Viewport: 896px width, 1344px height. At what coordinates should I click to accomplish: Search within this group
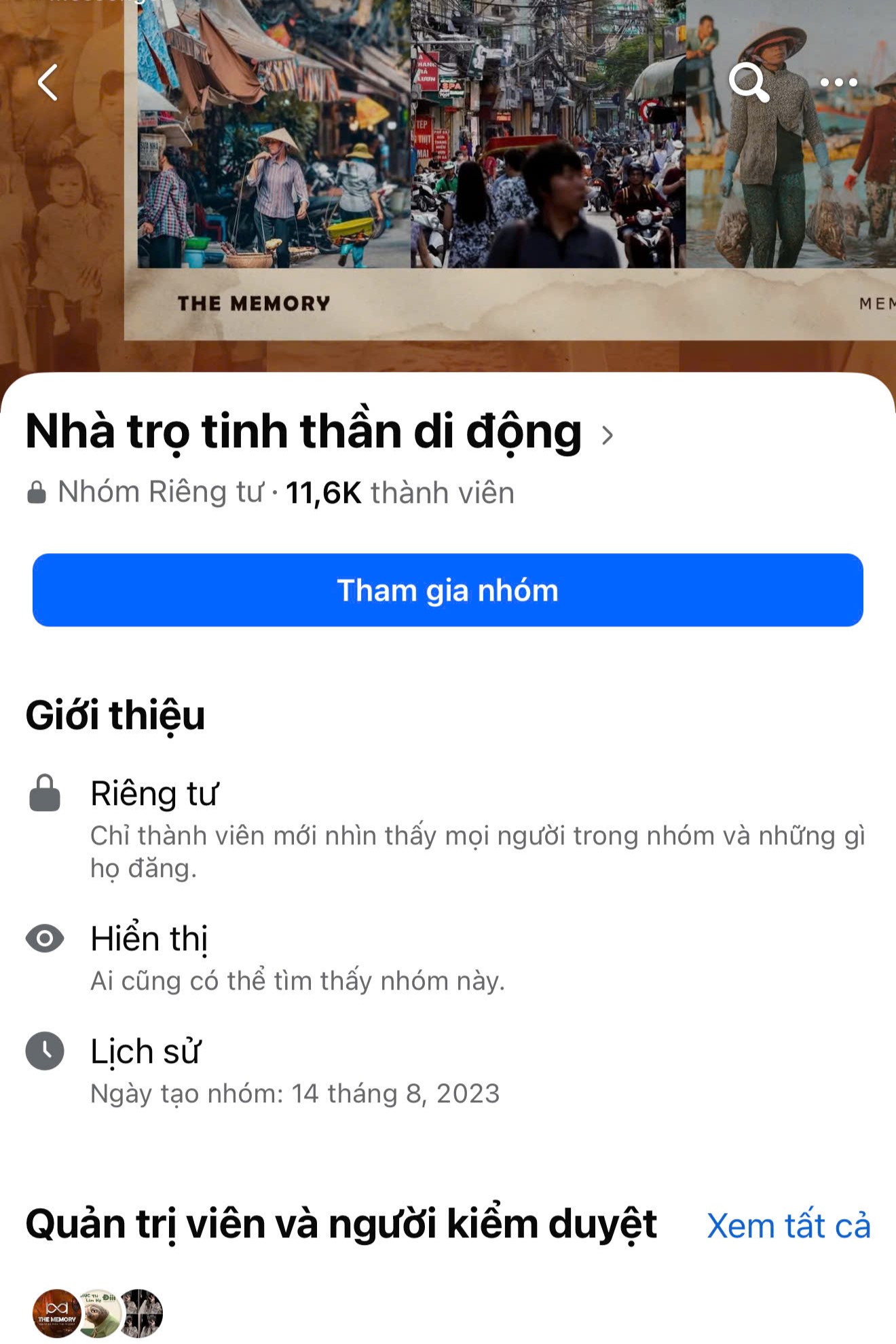pyautogui.click(x=748, y=83)
